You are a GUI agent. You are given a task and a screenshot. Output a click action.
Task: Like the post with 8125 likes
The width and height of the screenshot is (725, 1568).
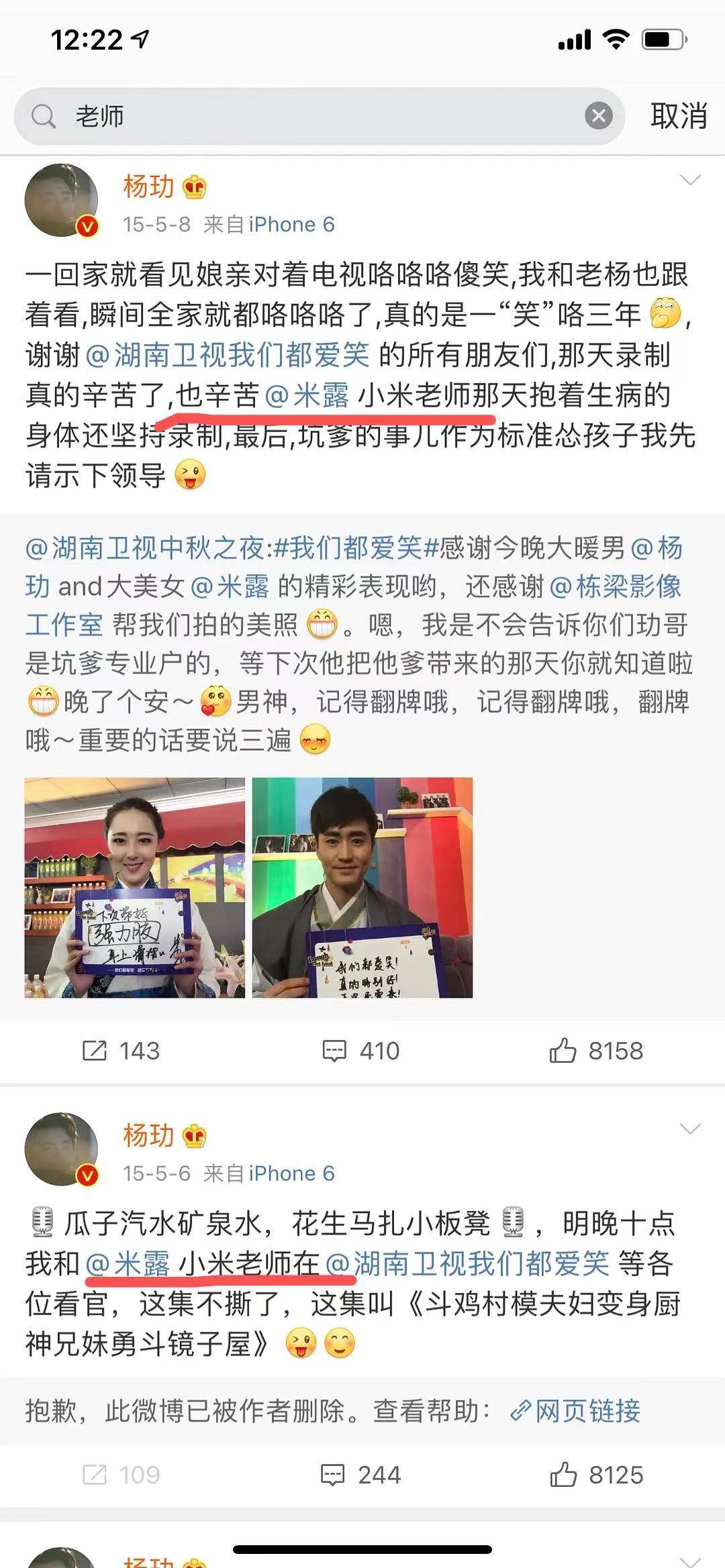click(596, 1475)
